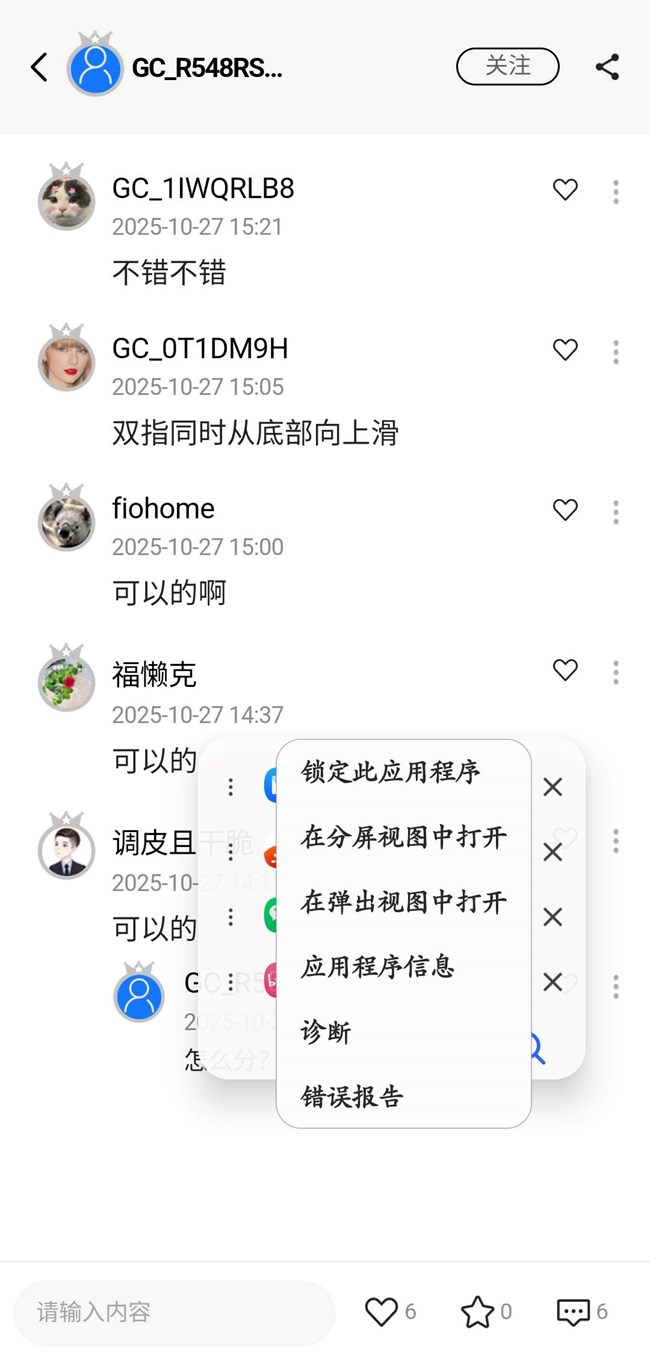Like the comment by GC_1IWQRLB8
Image resolution: width=650 pixels, height=1360 pixels.
[565, 190]
